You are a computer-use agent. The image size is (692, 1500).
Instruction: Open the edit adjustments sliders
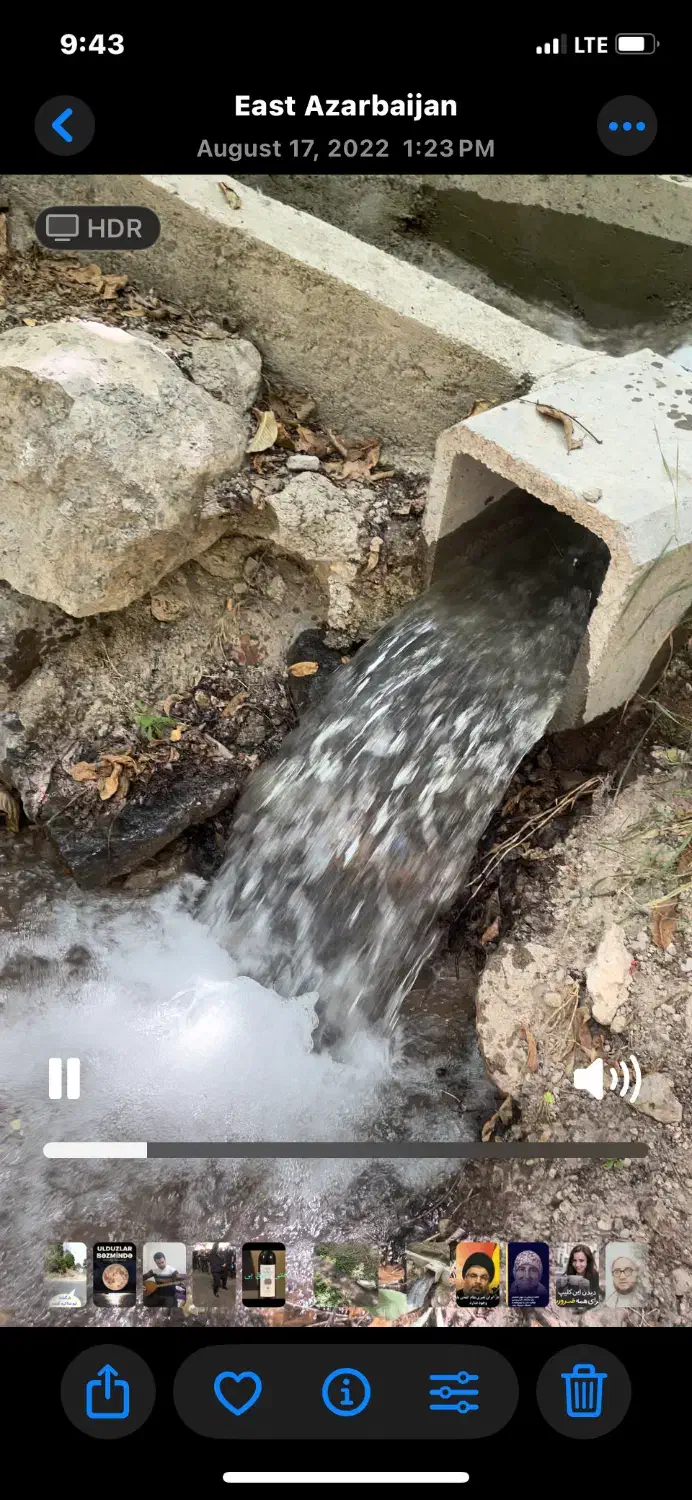point(454,1392)
